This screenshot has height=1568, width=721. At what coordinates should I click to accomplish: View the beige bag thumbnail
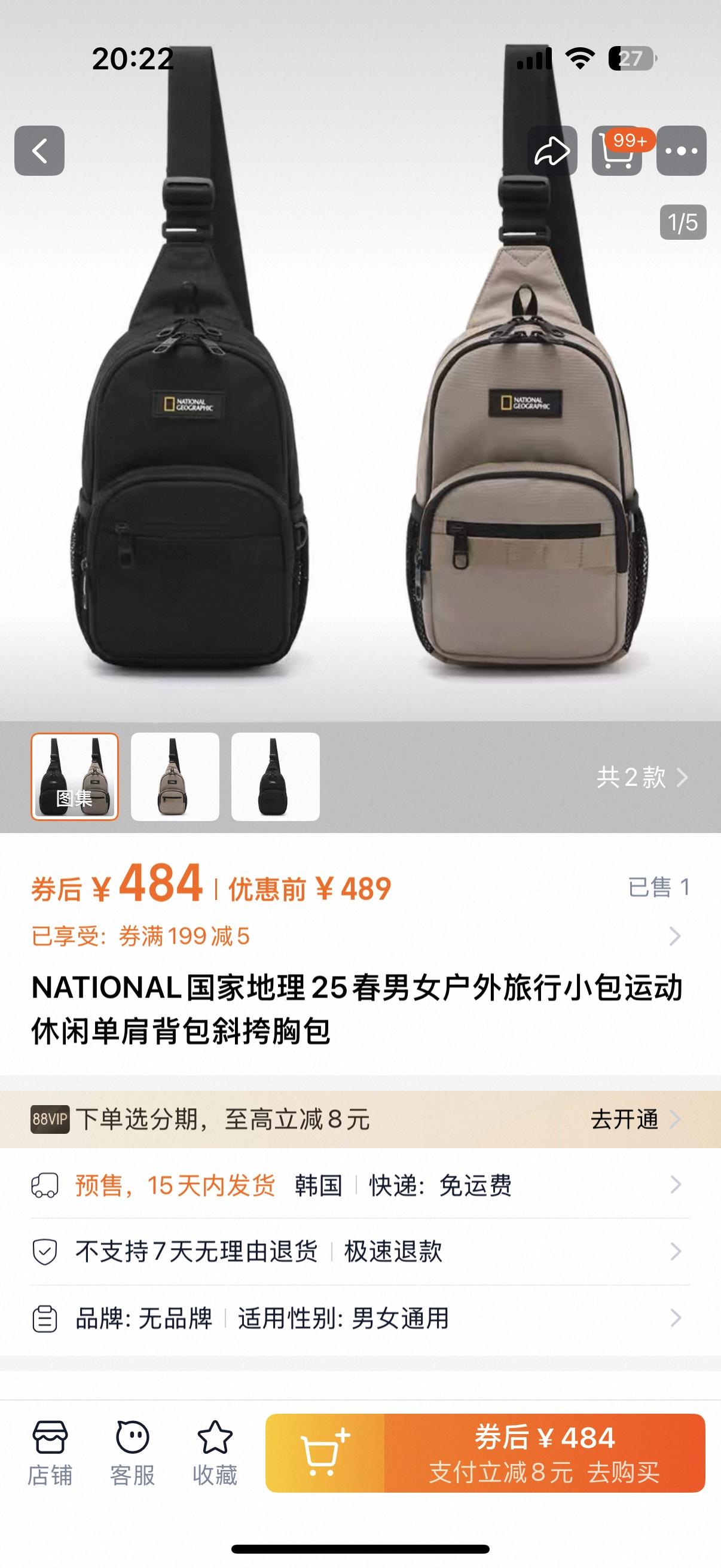pos(175,777)
